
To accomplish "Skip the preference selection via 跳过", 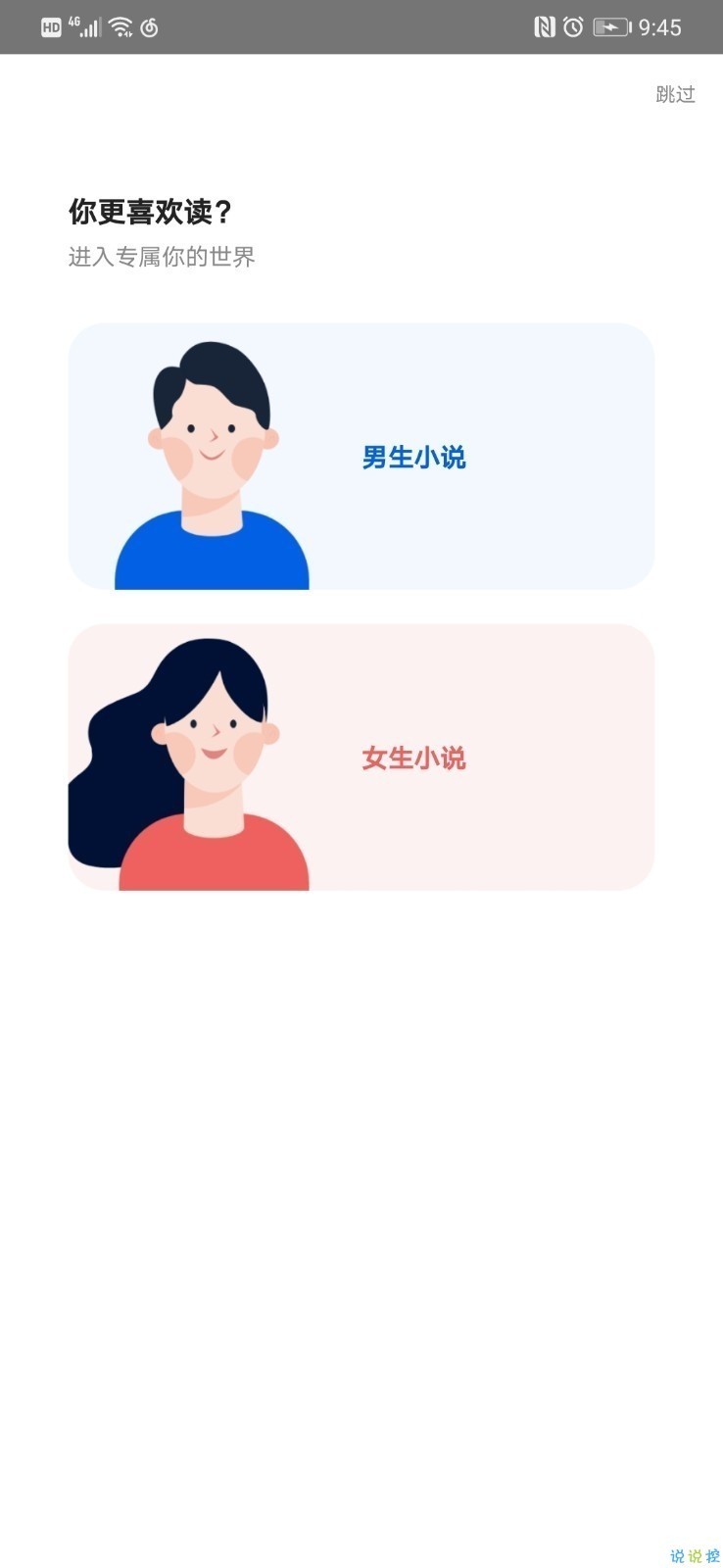I will [675, 94].
